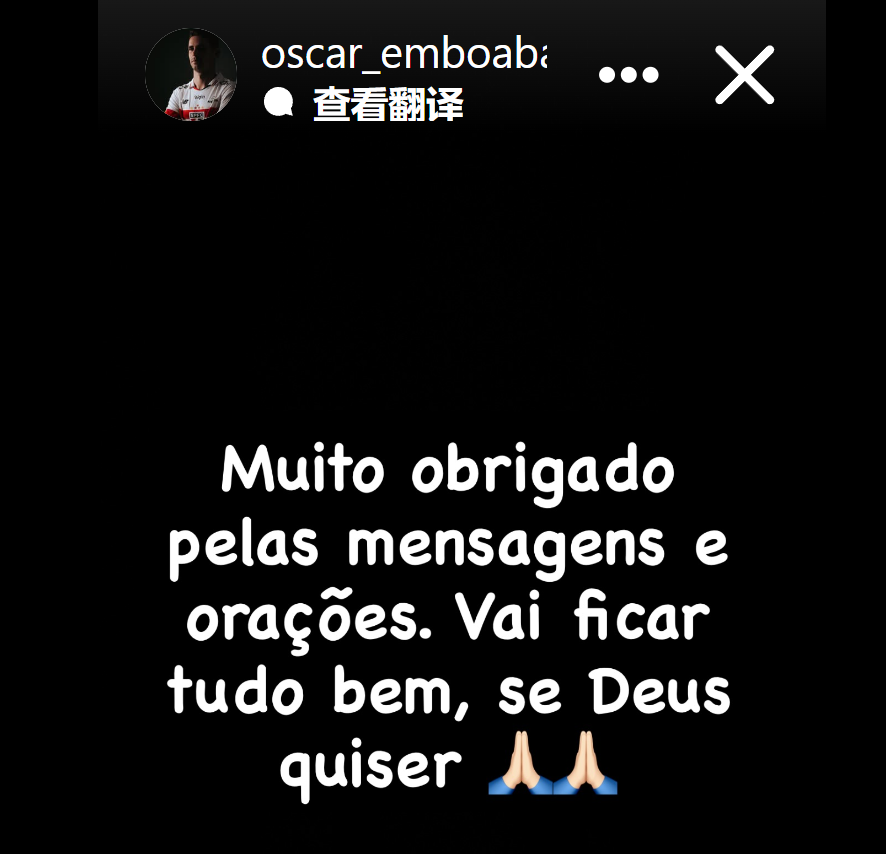The image size is (886, 854).
Task: Tap 查看翻译 to see translation
Action: (387, 104)
